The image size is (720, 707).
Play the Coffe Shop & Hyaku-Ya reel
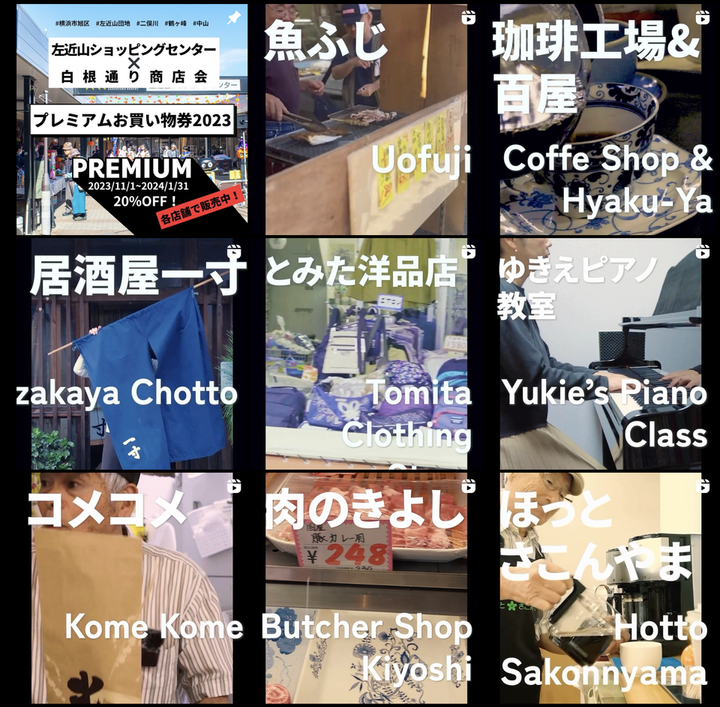(601, 120)
